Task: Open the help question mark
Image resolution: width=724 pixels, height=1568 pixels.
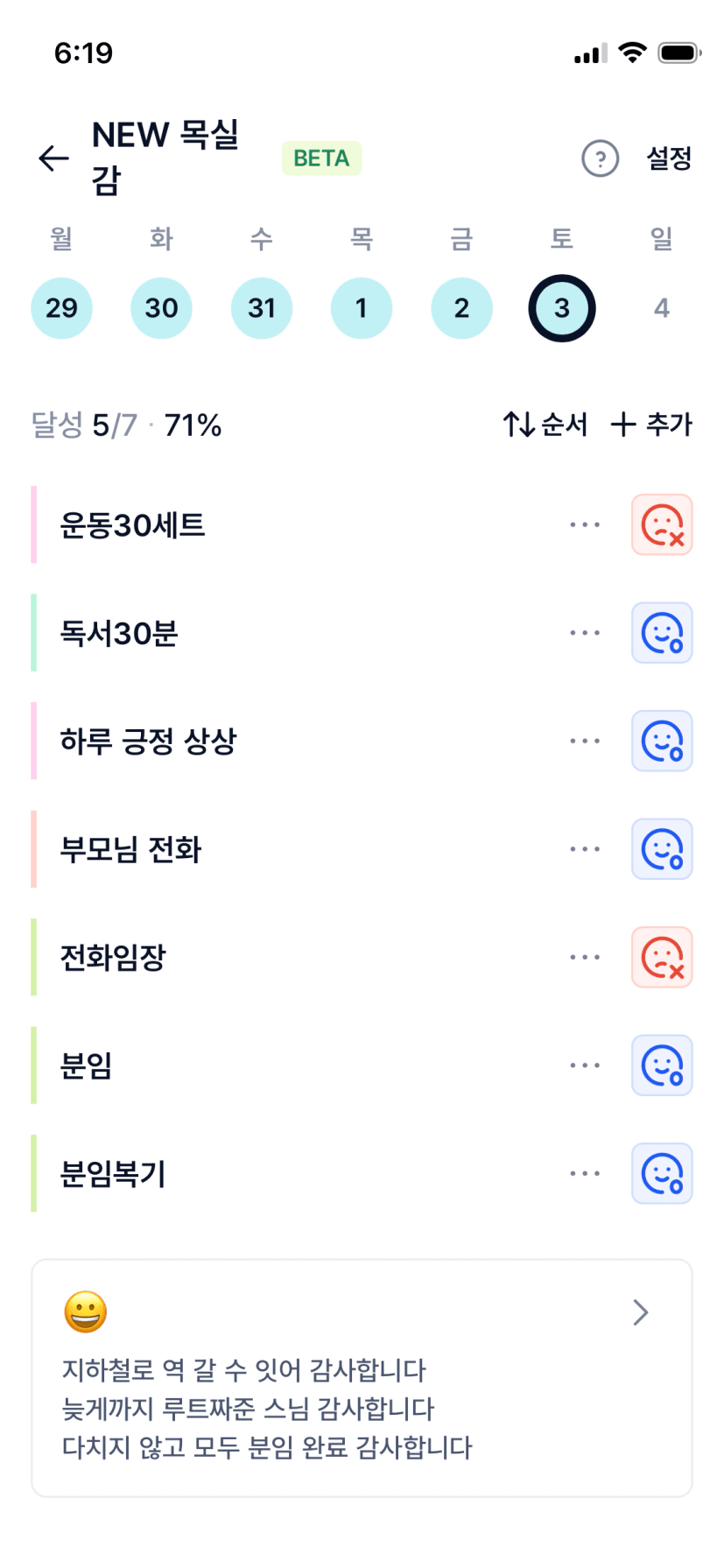Action: click(x=600, y=158)
